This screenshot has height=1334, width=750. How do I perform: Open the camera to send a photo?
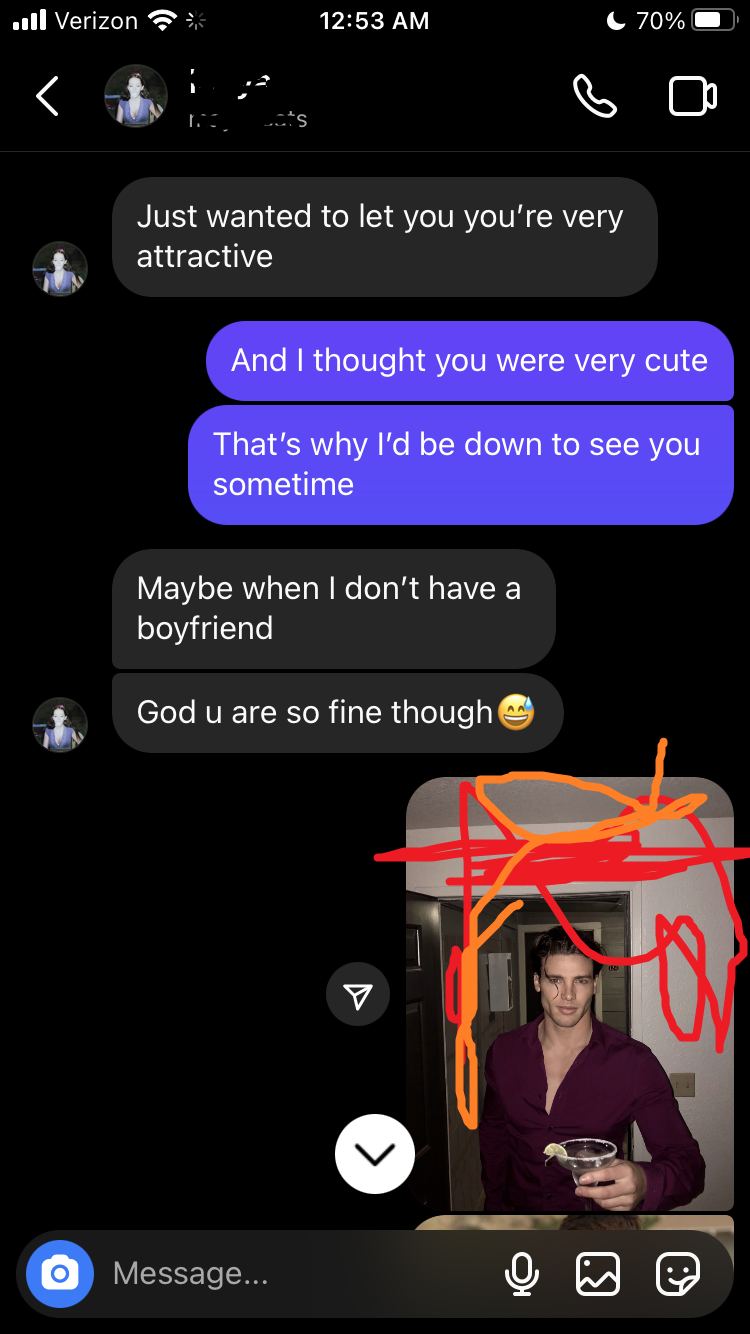[x=60, y=1273]
